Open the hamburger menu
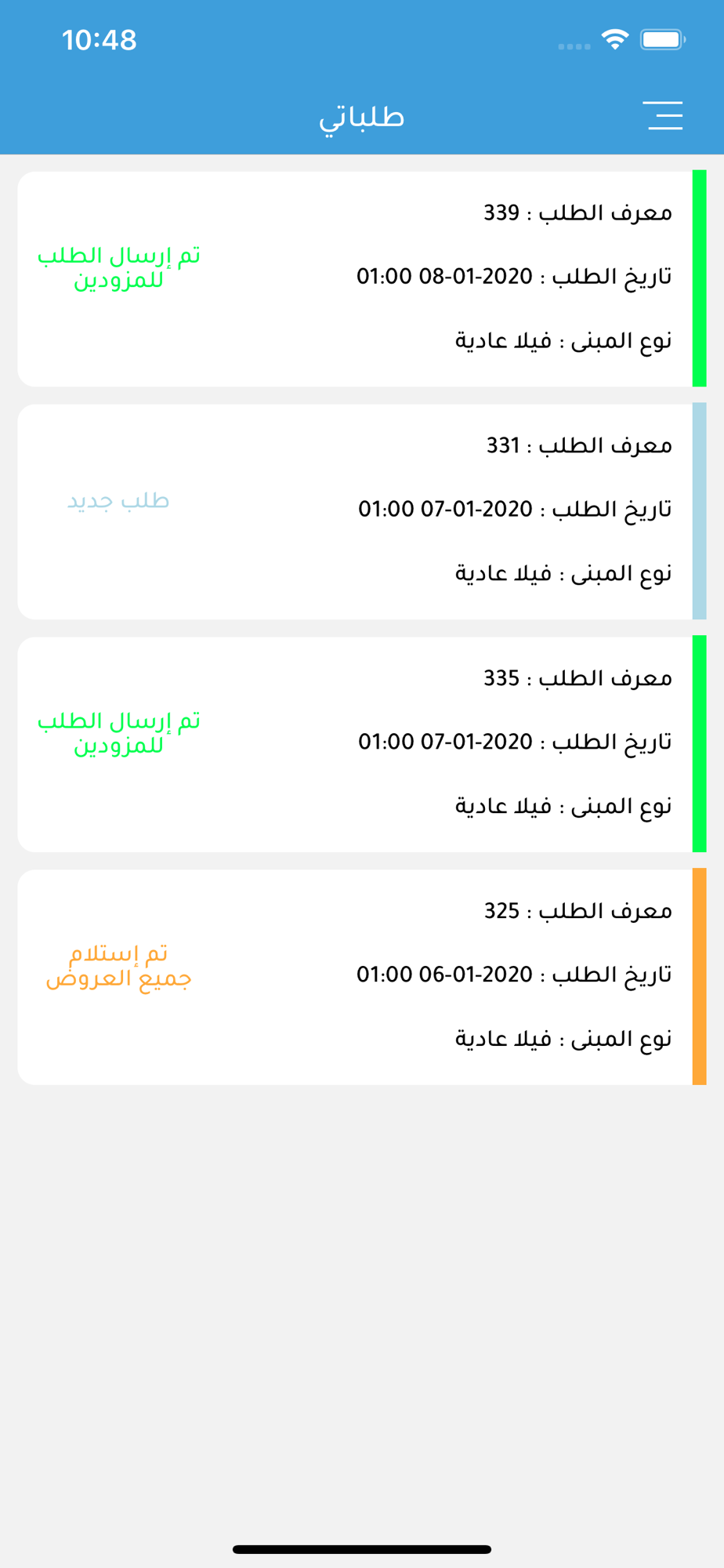Viewport: 724px width, 1568px height. pyautogui.click(x=664, y=115)
